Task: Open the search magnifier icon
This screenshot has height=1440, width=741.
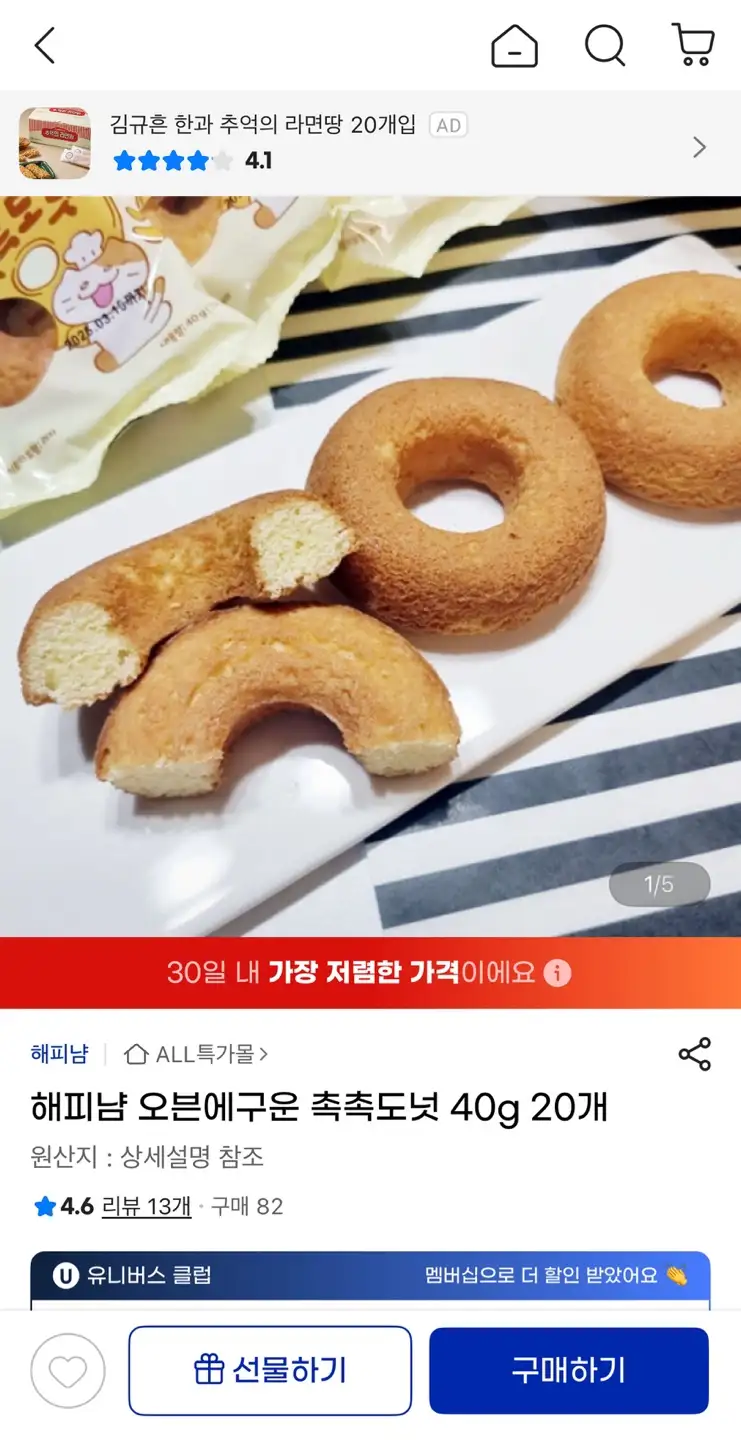Action: tap(605, 46)
